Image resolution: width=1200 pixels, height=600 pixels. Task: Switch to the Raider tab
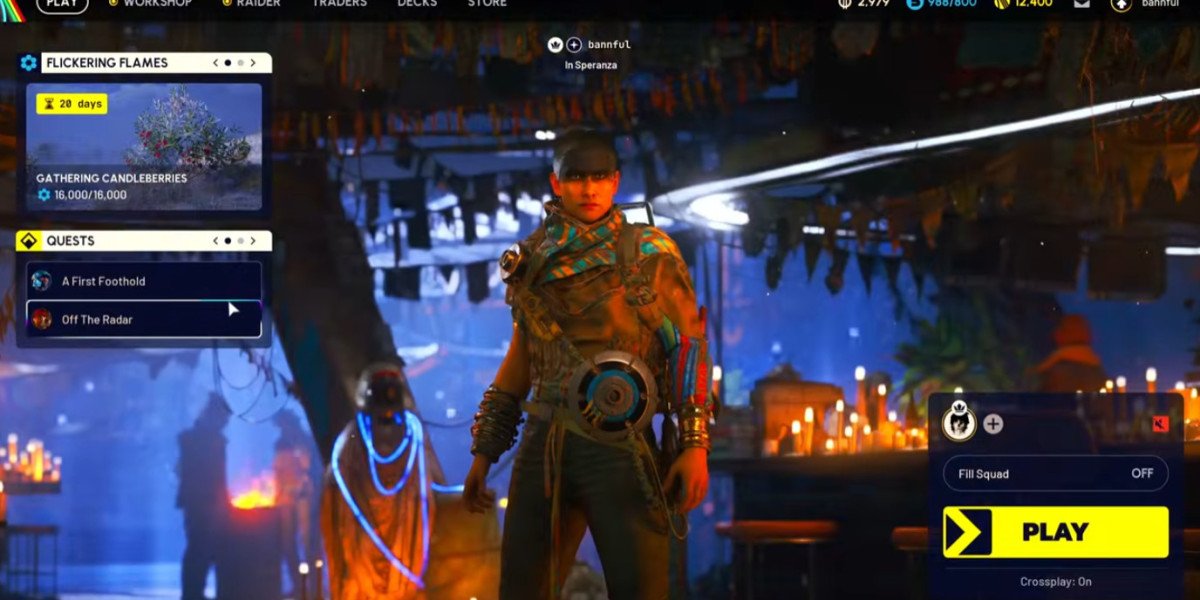250,3
